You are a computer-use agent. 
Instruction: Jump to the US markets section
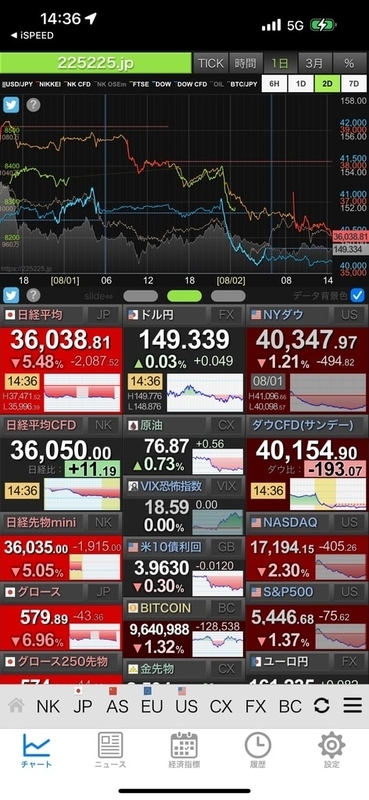(x=186, y=706)
